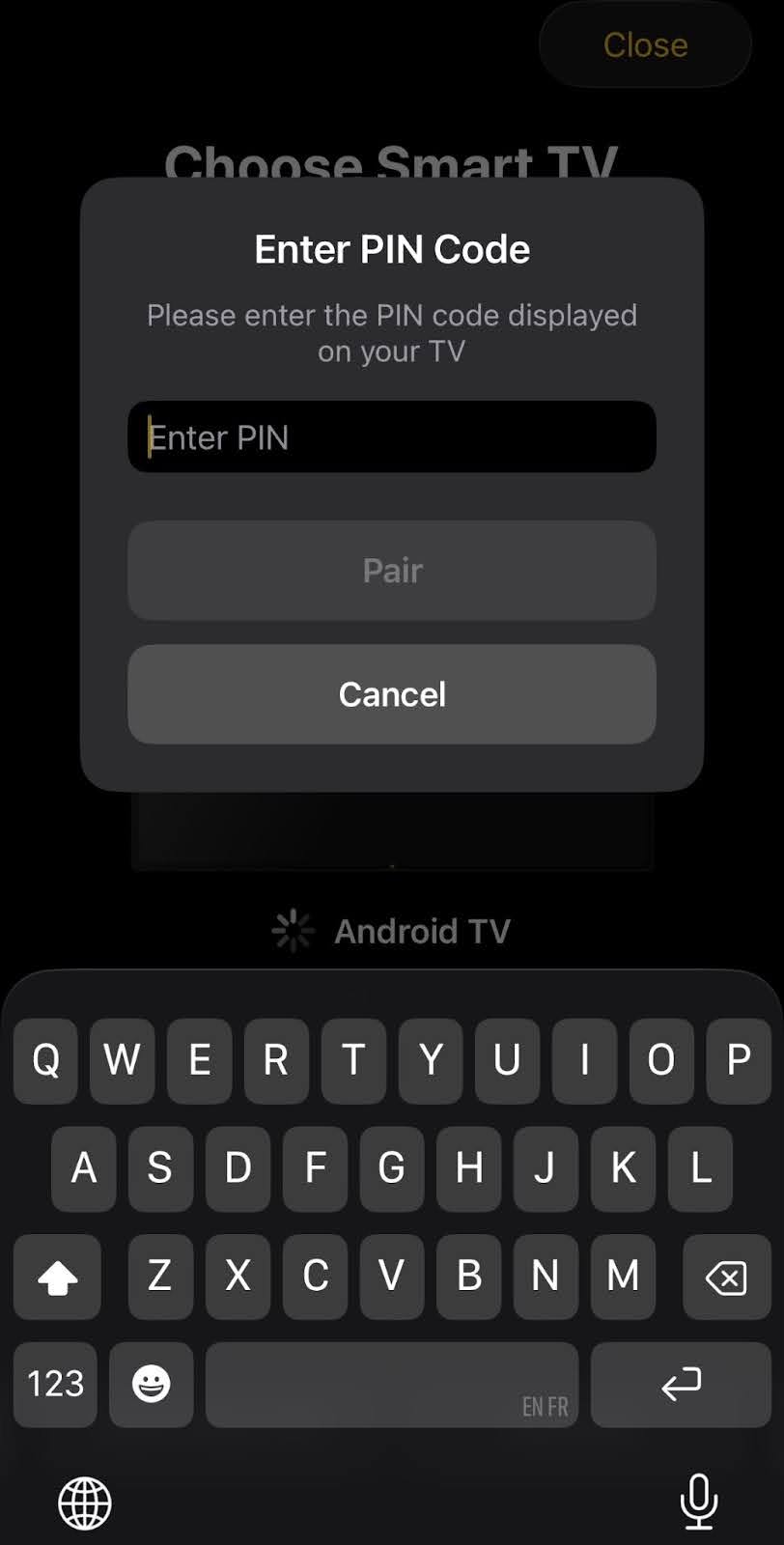Tap the Q key
Image resolution: width=784 pixels, height=1545 pixels.
pos(44,1061)
